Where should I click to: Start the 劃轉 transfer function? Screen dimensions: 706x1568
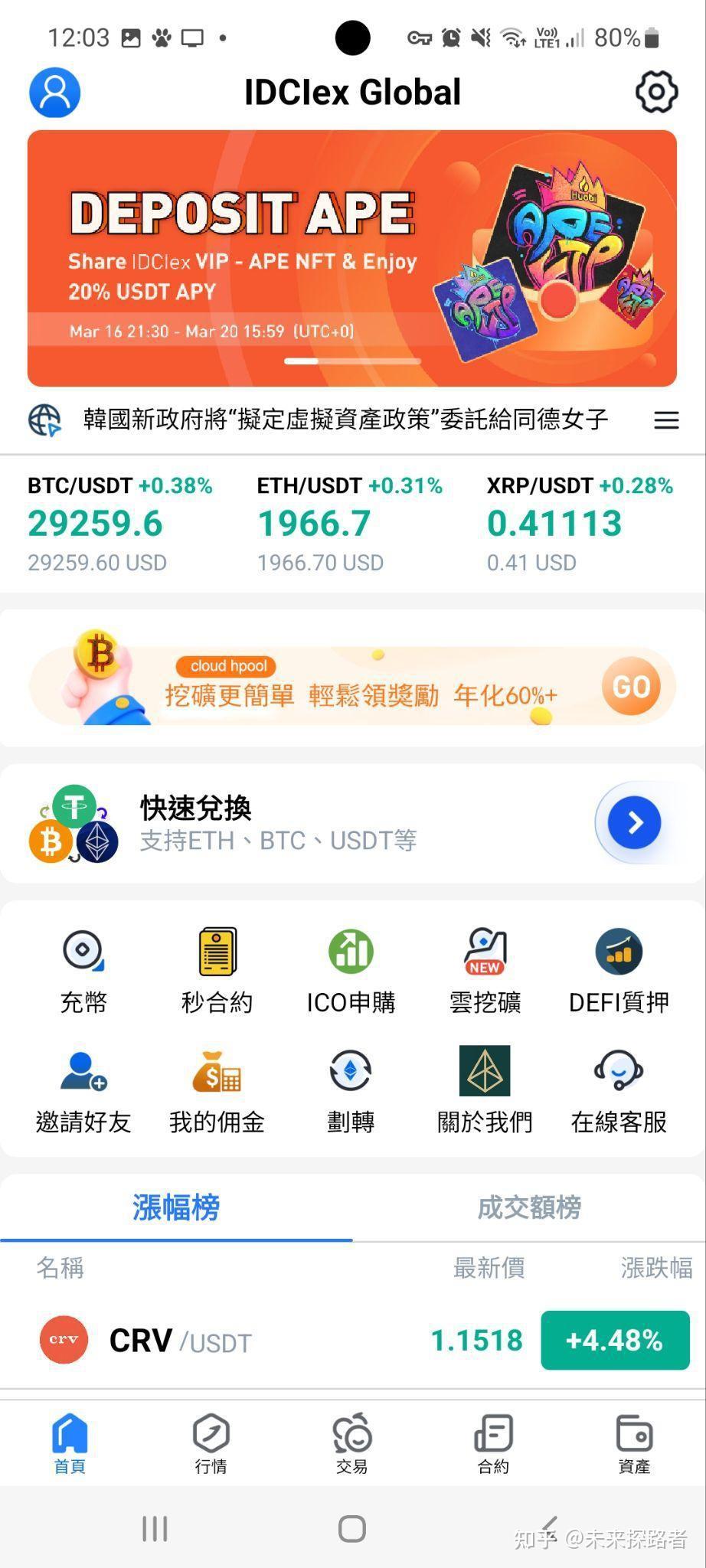(350, 1089)
